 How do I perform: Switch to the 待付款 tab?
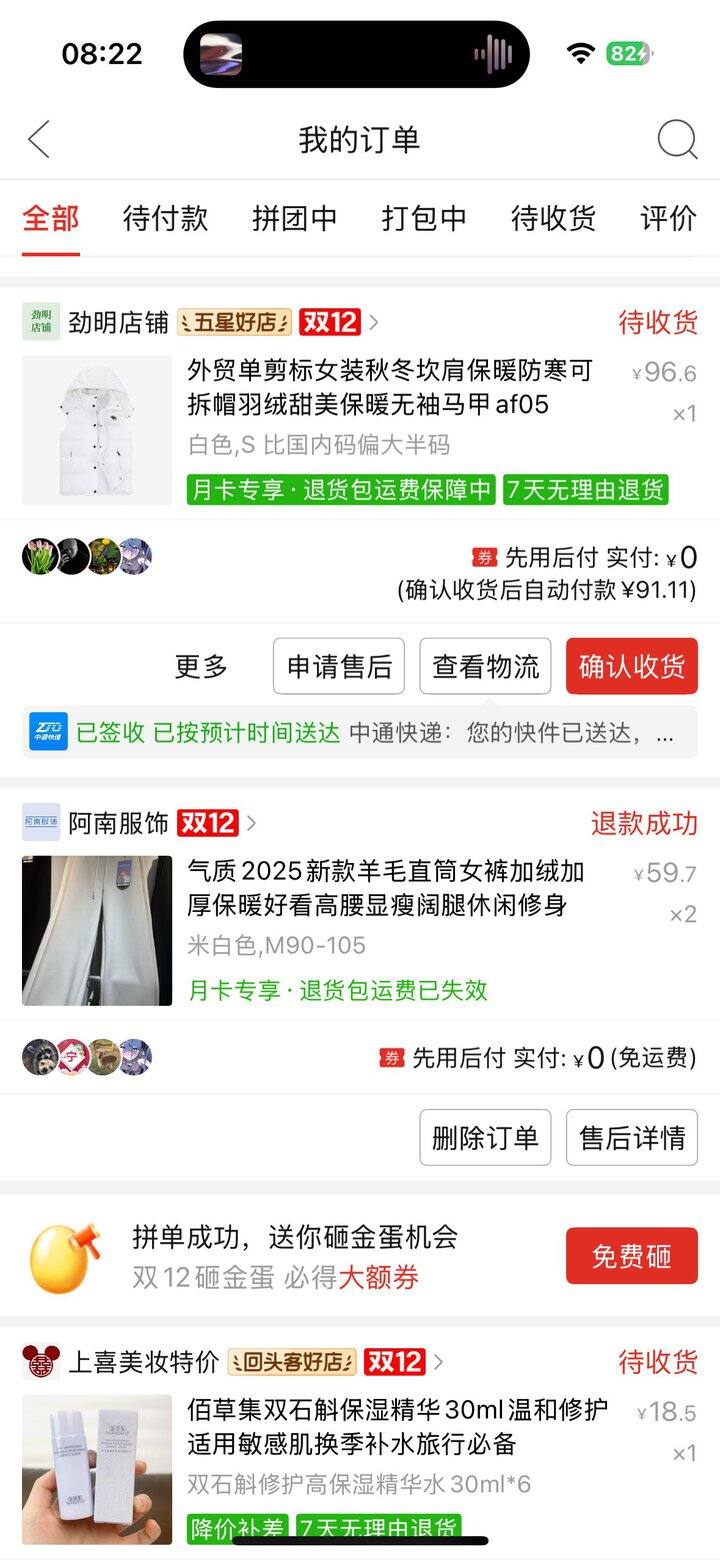[166, 219]
